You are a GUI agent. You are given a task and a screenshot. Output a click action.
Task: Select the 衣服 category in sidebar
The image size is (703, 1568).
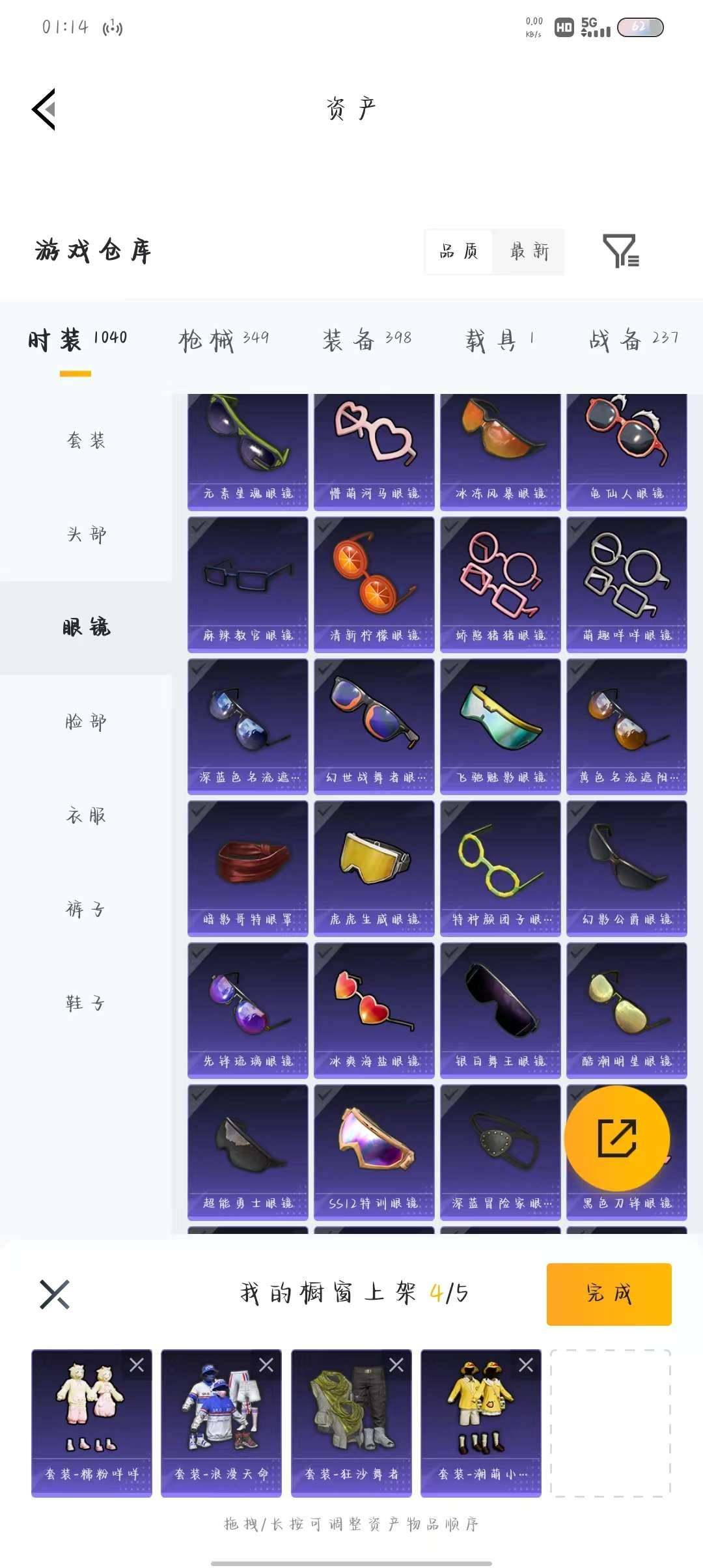tap(86, 815)
